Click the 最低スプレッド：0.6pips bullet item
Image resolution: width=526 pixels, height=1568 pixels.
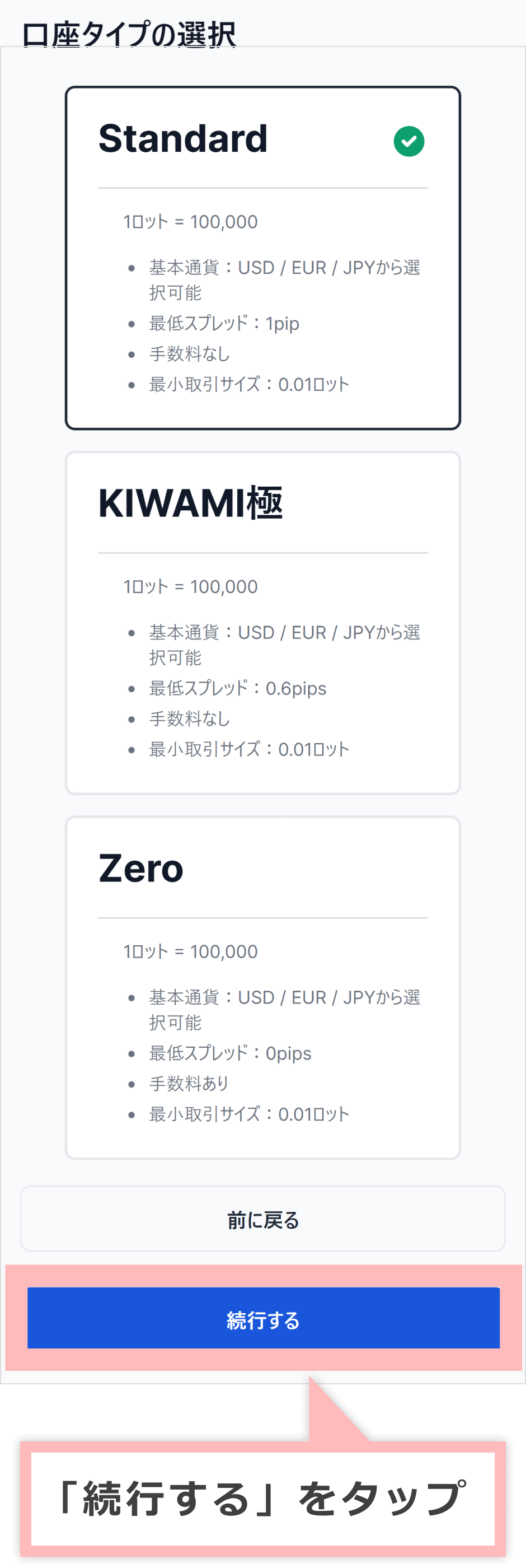(x=237, y=688)
